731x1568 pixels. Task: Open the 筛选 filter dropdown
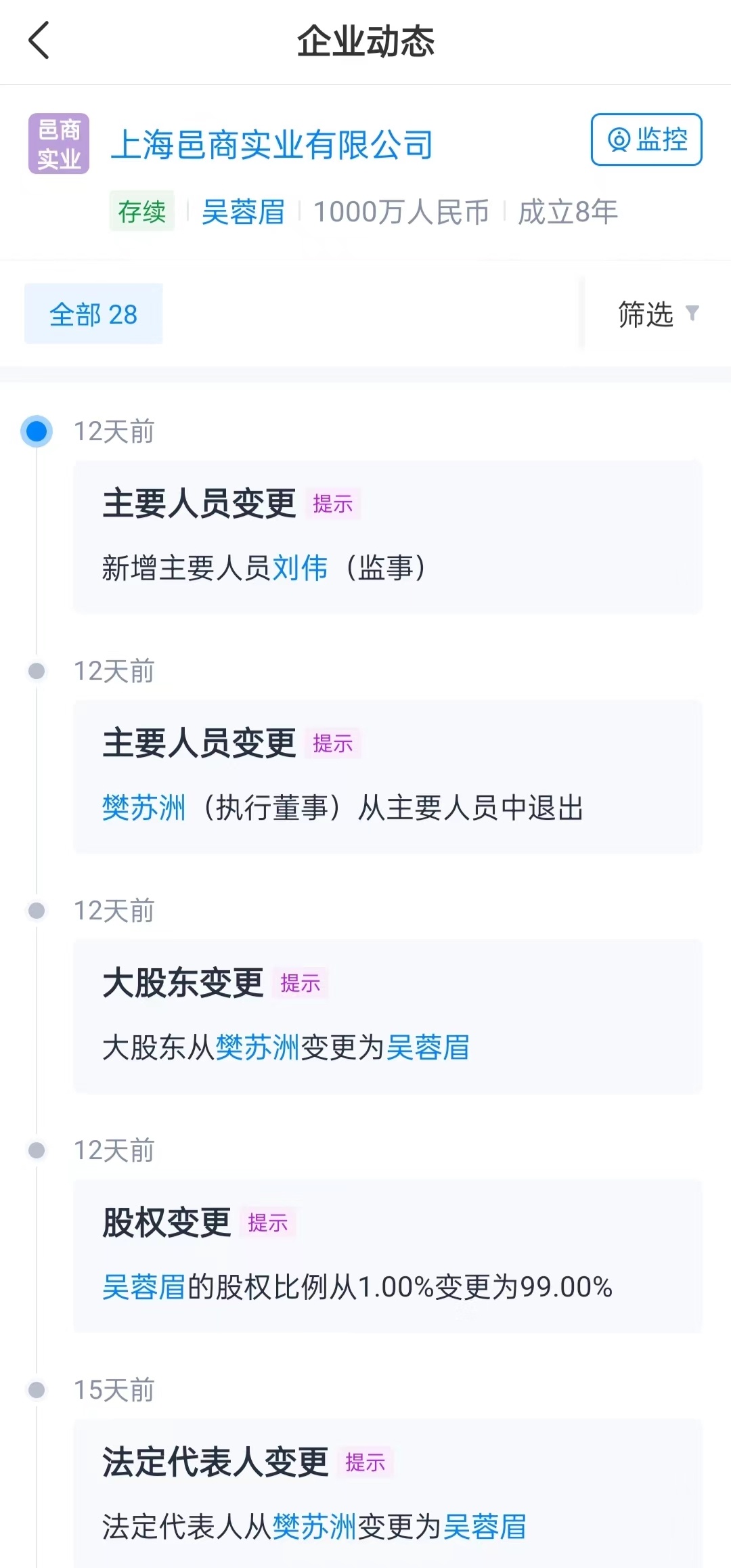(x=657, y=314)
